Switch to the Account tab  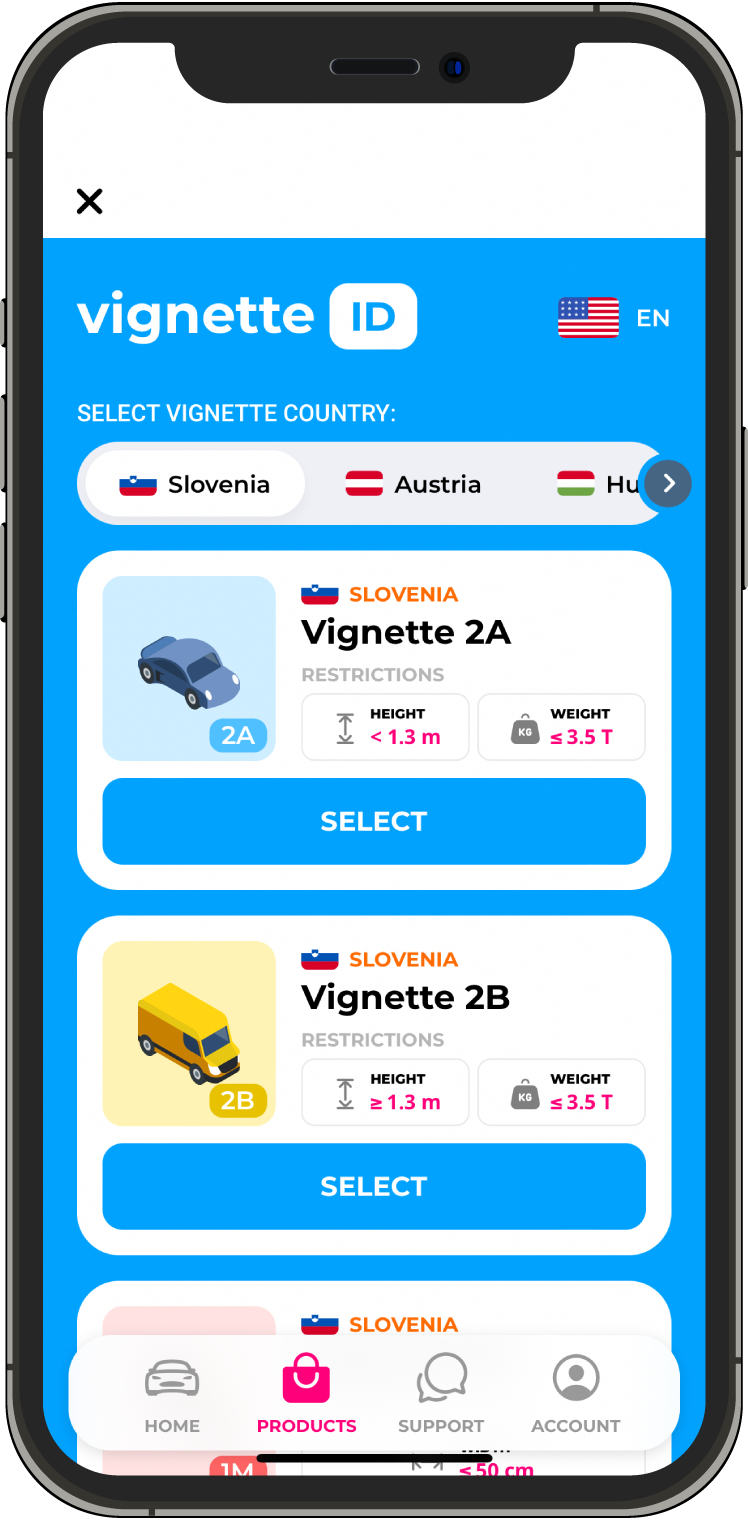(x=575, y=1394)
